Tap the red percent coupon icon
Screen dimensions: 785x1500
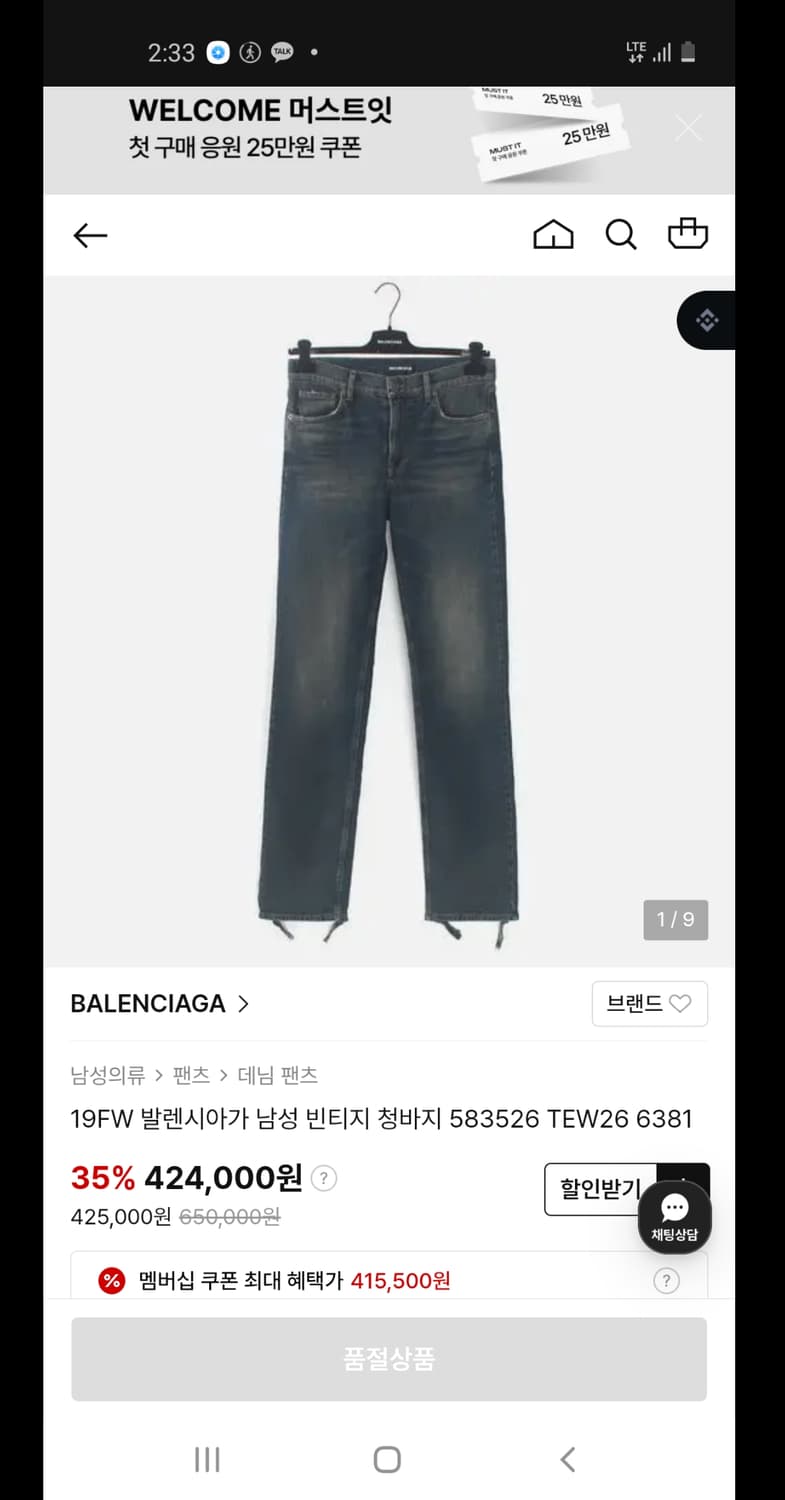click(111, 1280)
